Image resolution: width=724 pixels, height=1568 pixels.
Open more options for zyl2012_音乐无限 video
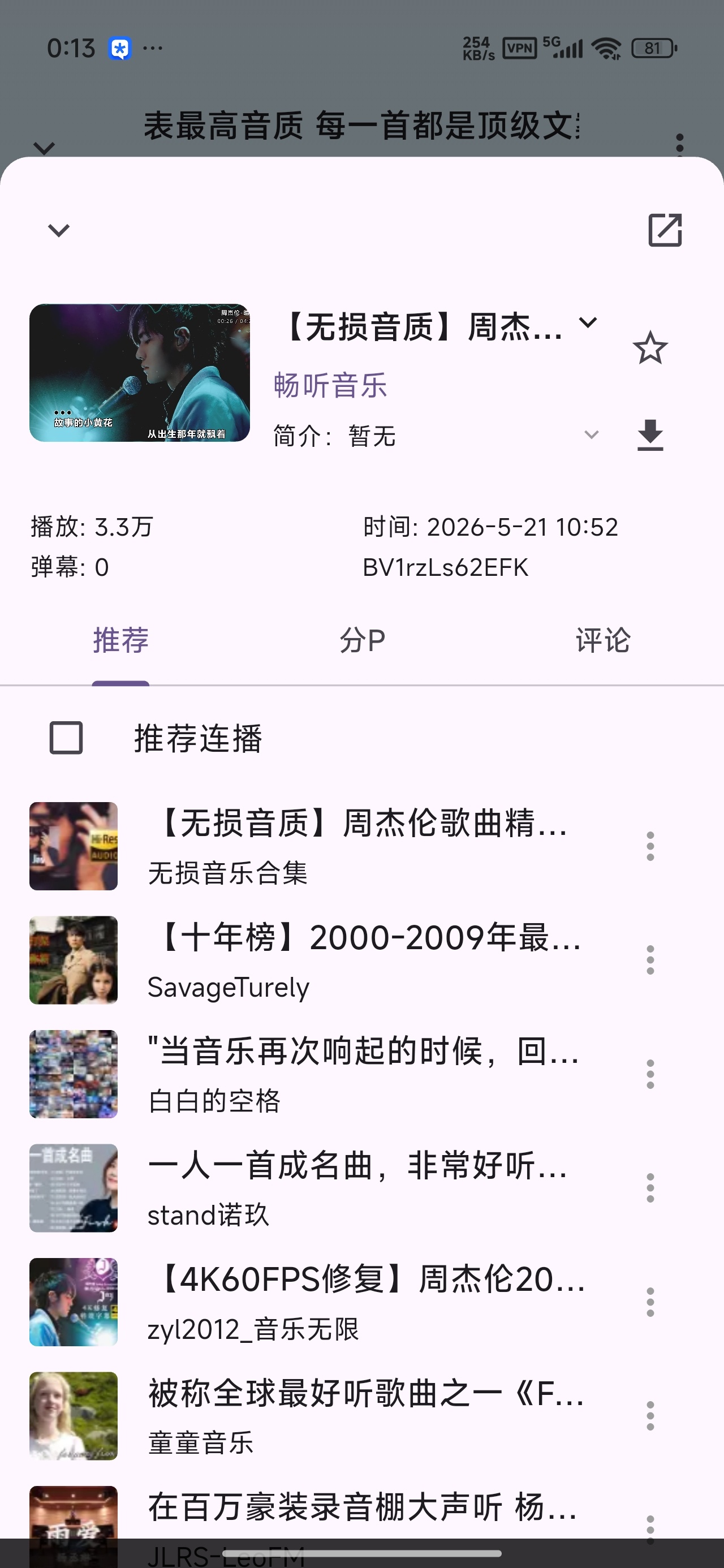tap(650, 1302)
